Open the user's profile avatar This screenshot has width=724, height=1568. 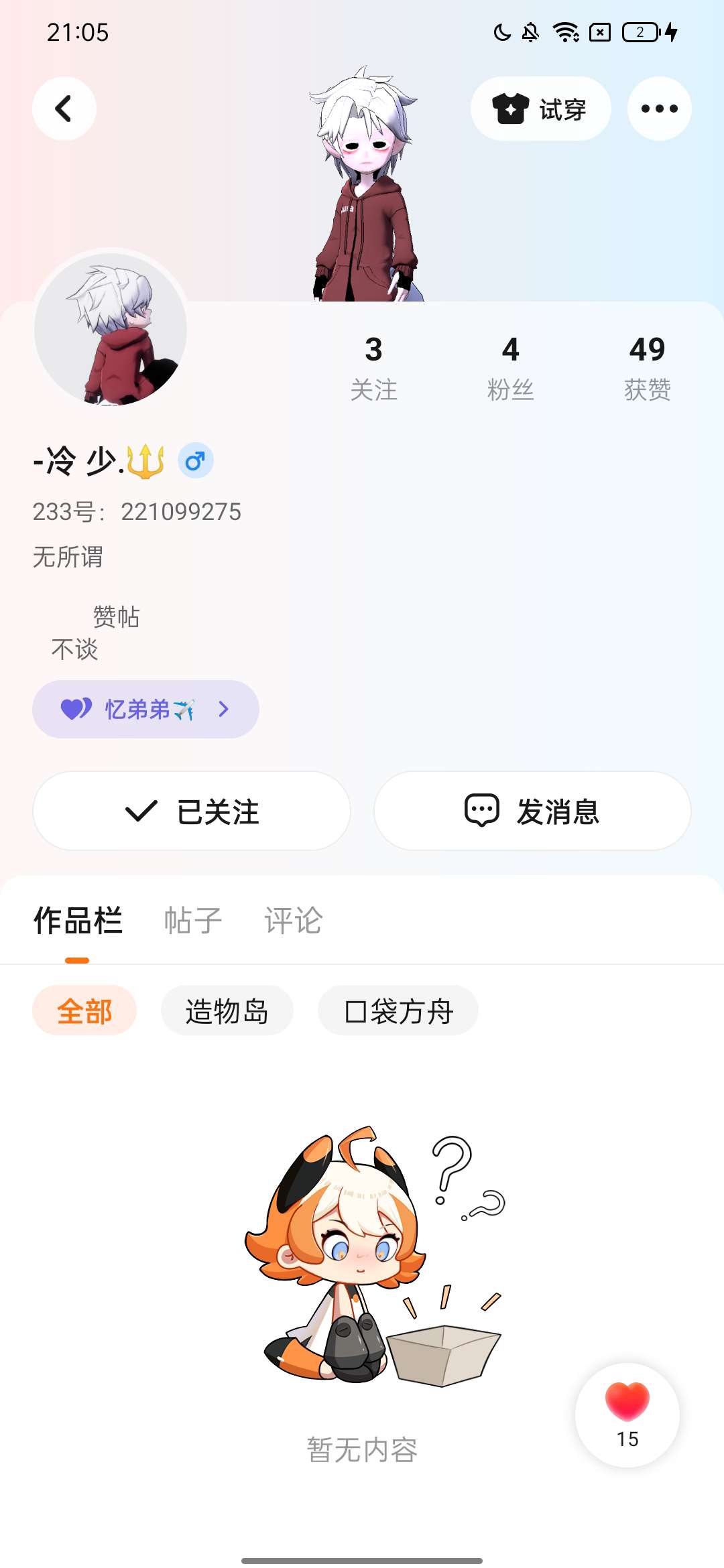point(111,330)
